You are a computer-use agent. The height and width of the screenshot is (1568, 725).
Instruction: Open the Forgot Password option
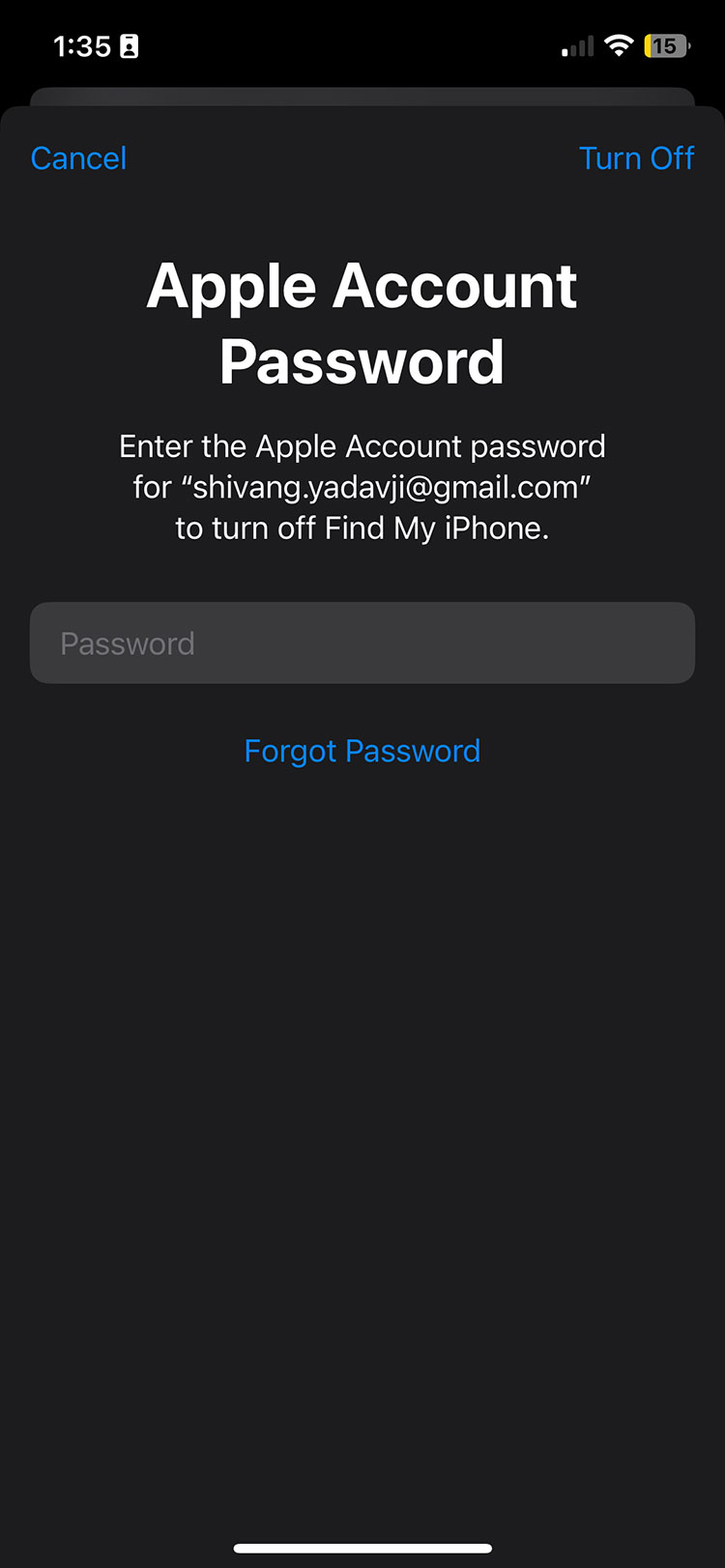point(362,751)
